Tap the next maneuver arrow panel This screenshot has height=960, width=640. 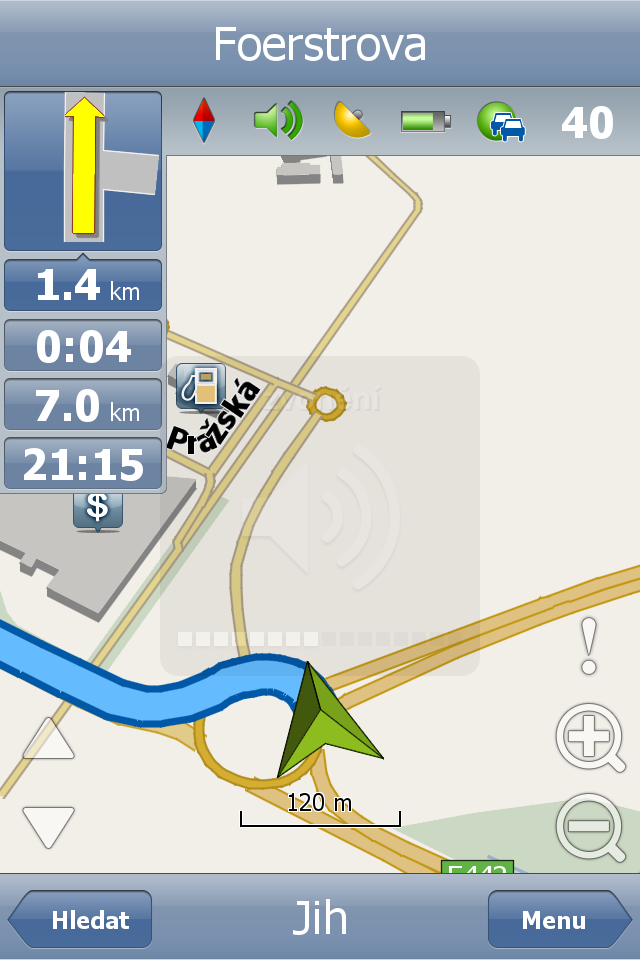point(83,171)
